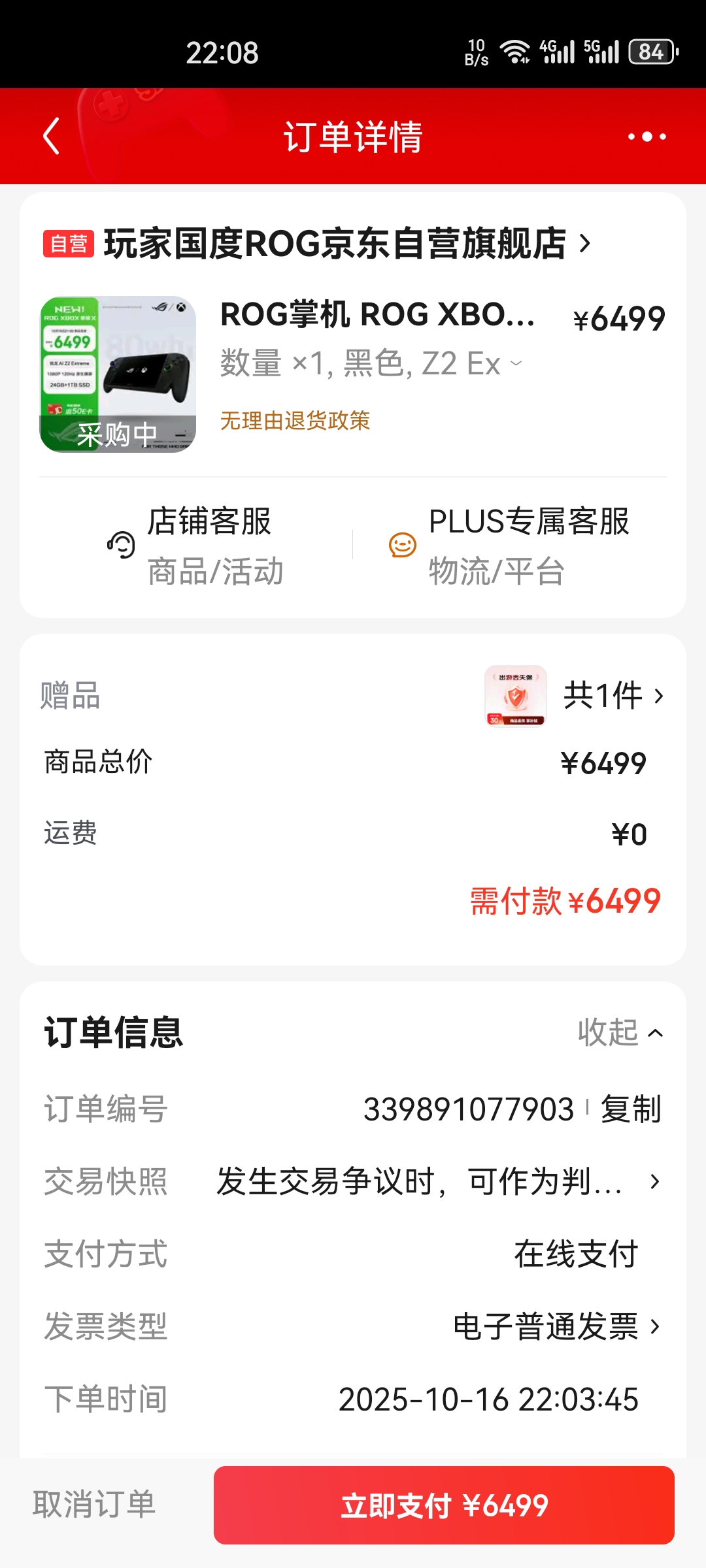This screenshot has height=1568, width=706.
Task: Collapse 订单信息 with 收起
Action: tap(620, 1033)
